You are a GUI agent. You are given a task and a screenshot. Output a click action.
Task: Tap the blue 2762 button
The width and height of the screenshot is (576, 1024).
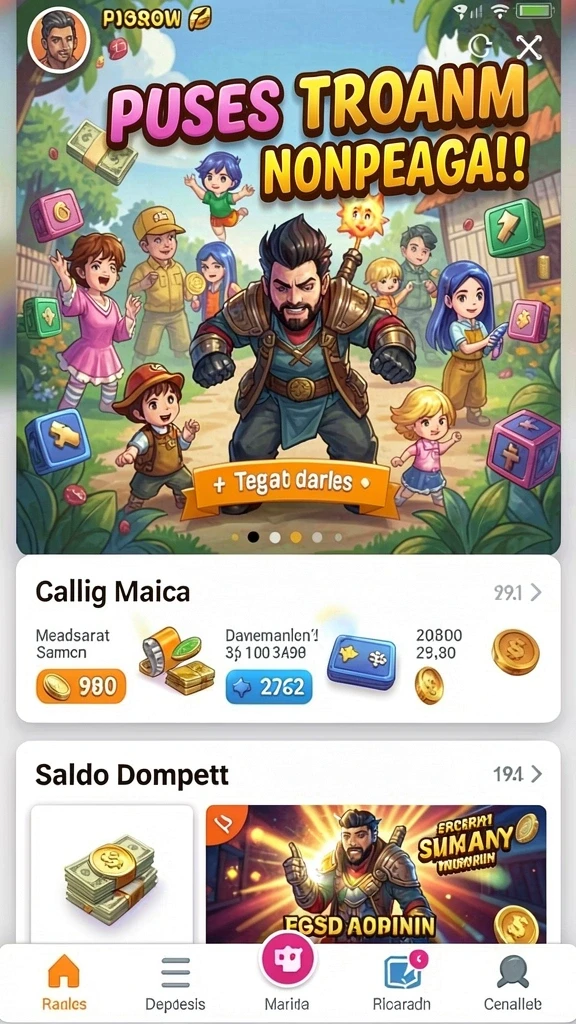point(269,686)
